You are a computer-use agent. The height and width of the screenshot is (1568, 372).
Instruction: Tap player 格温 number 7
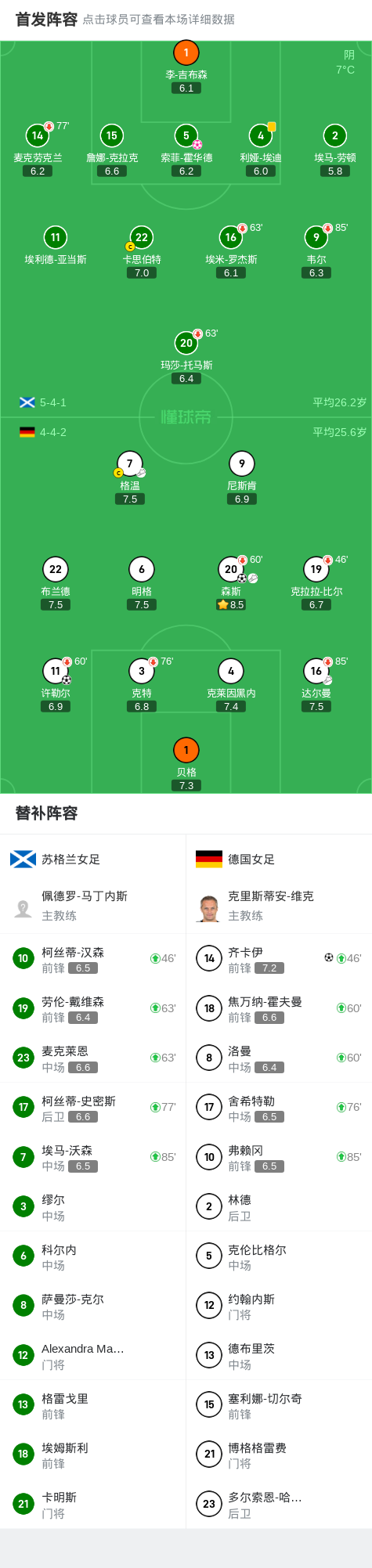[x=130, y=478]
